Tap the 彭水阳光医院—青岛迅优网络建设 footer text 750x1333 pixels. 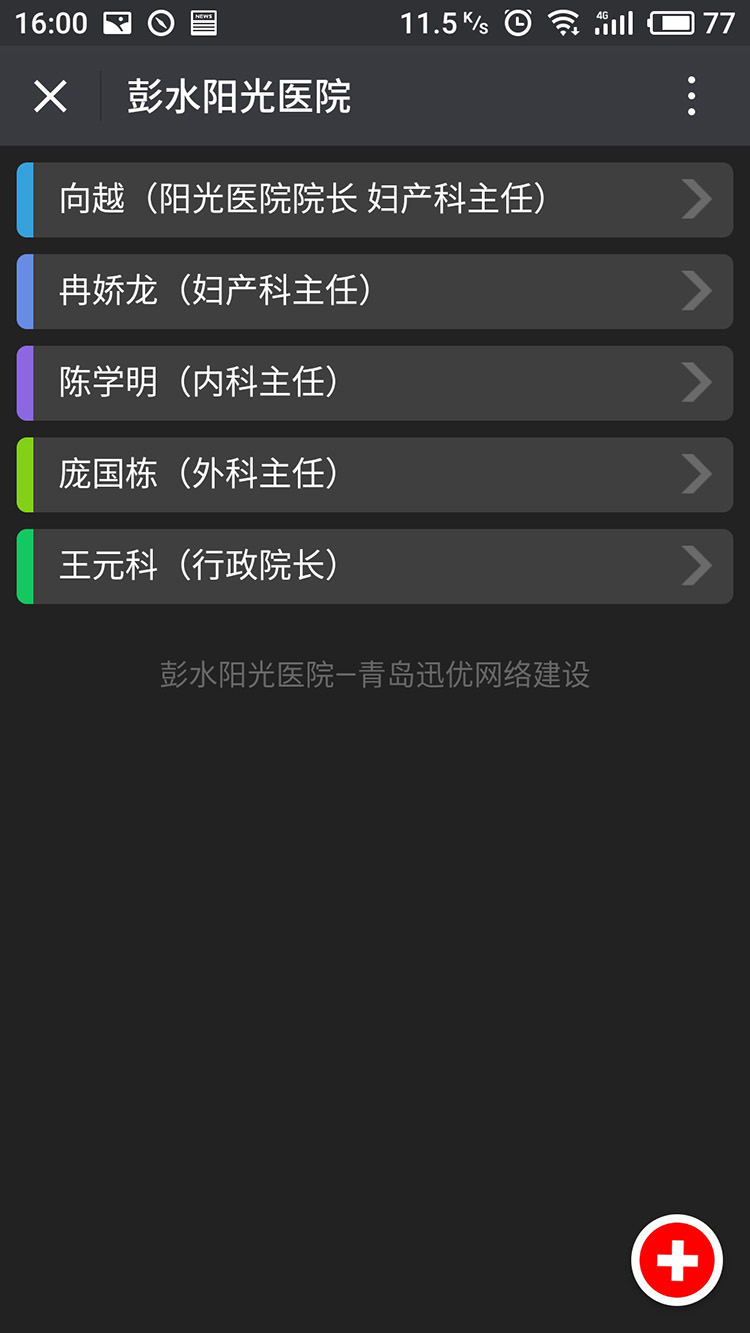[x=375, y=675]
